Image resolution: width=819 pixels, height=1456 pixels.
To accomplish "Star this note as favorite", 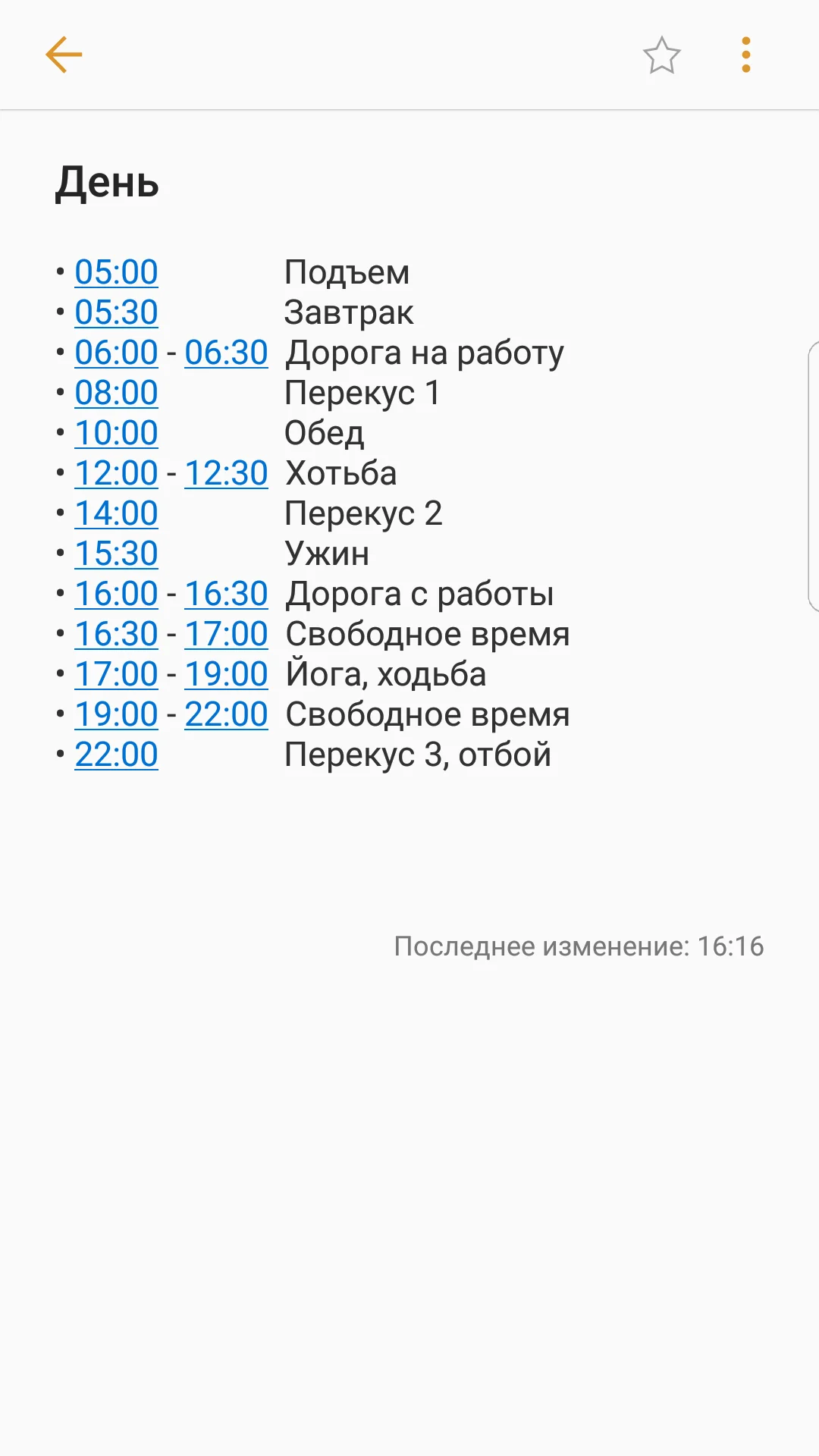I will (662, 55).
